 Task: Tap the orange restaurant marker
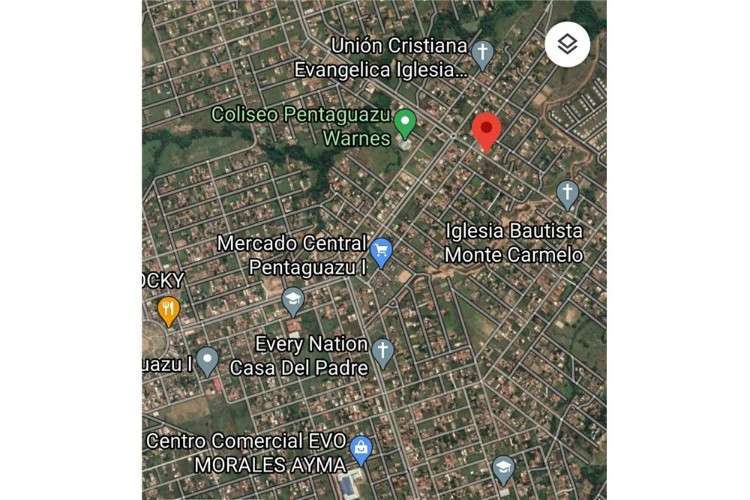[169, 311]
